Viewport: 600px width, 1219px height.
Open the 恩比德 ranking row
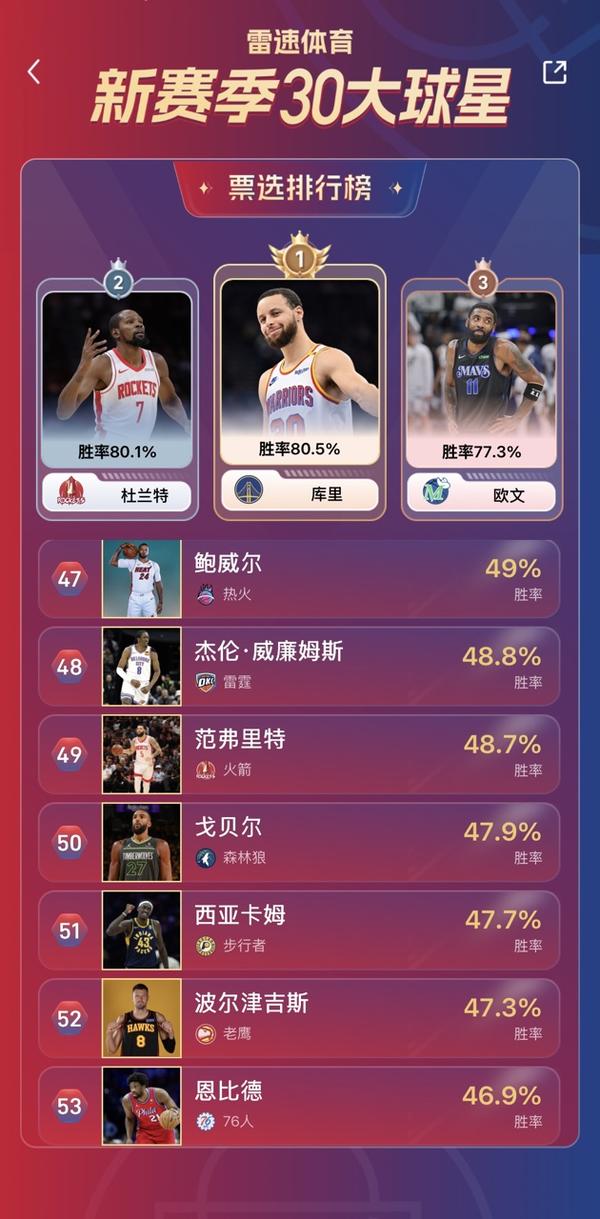(x=300, y=1106)
